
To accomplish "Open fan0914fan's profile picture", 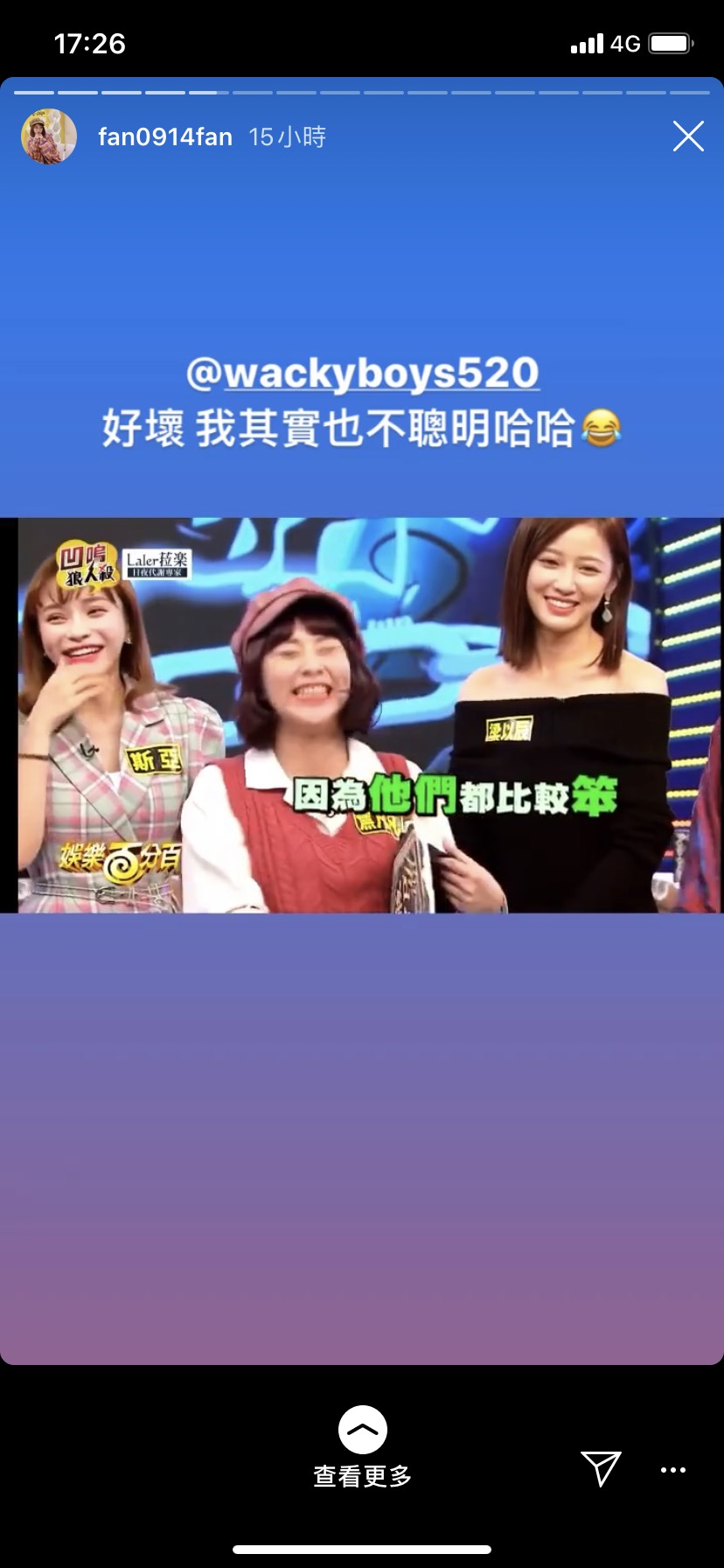I will 49,136.
